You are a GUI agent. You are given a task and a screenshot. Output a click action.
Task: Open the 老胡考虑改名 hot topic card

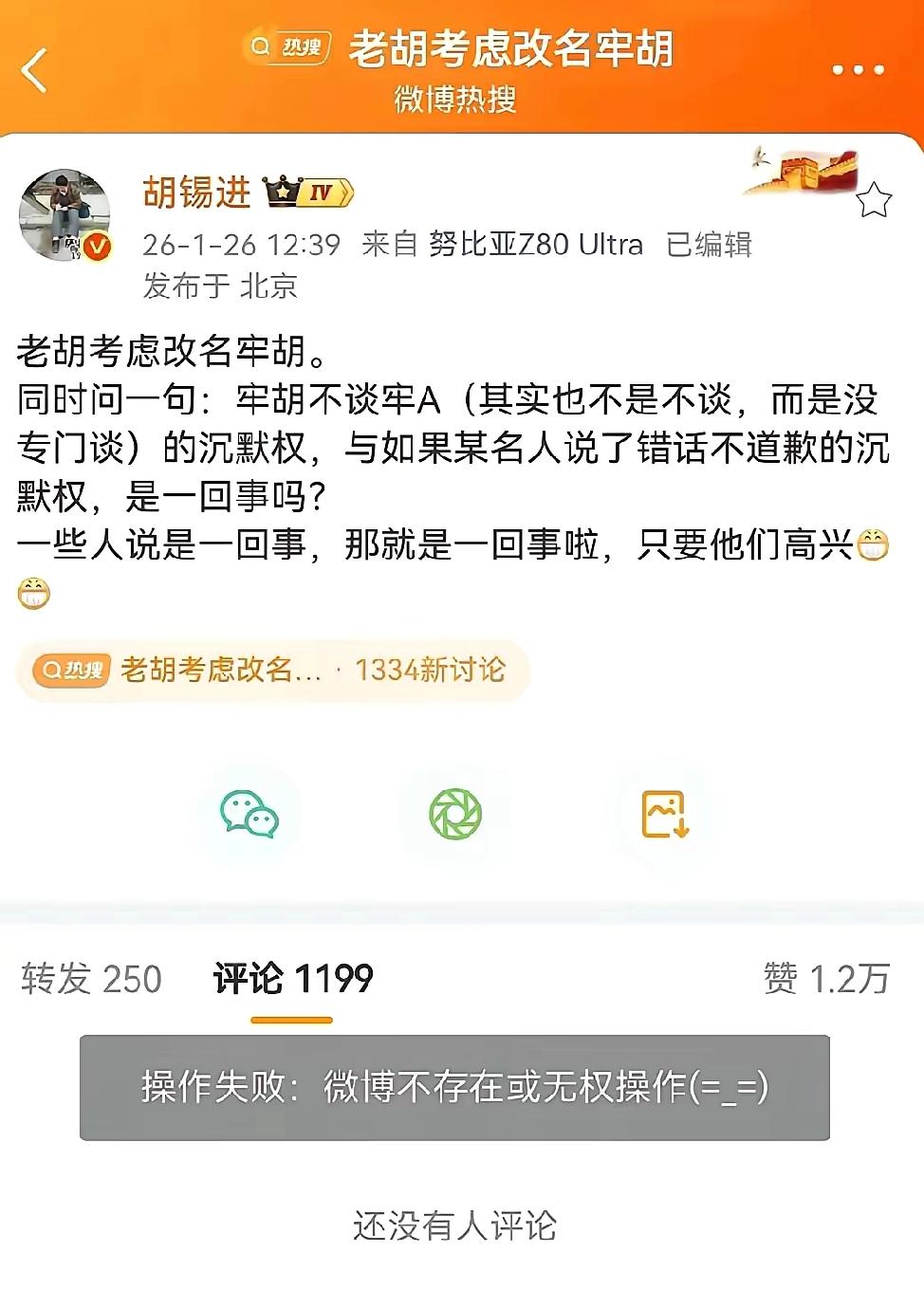tap(223, 671)
